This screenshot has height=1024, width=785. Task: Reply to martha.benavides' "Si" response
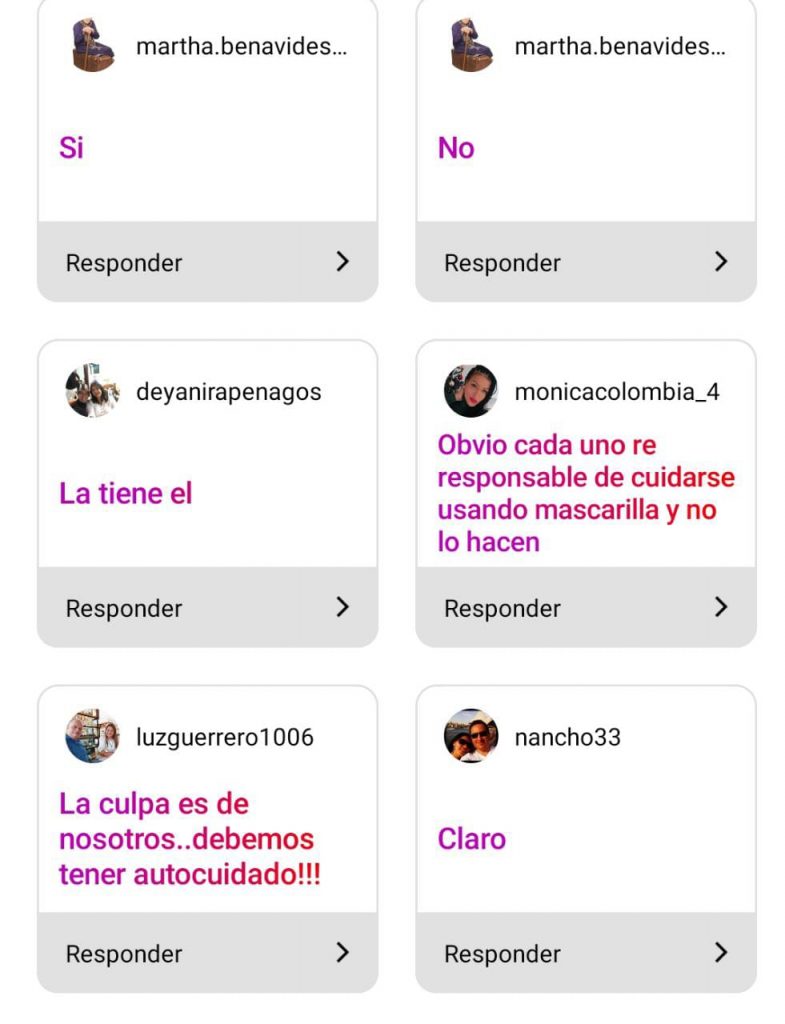click(207, 262)
